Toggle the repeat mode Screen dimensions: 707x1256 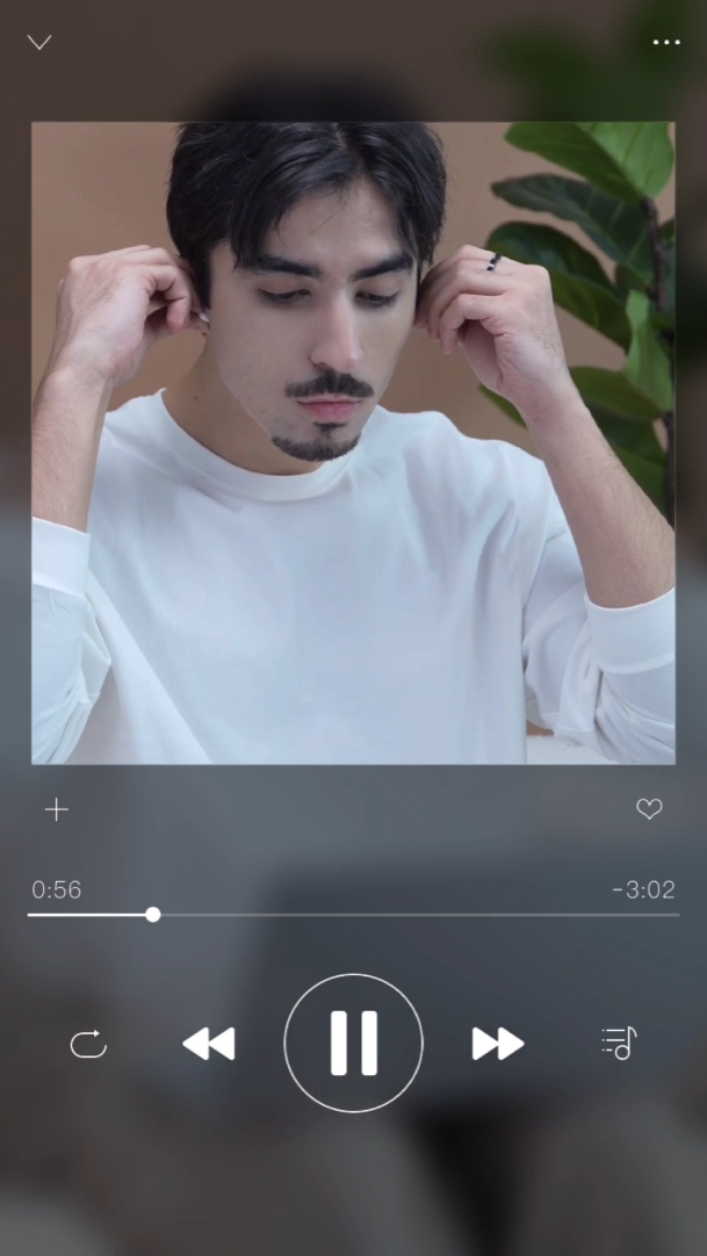(88, 1045)
